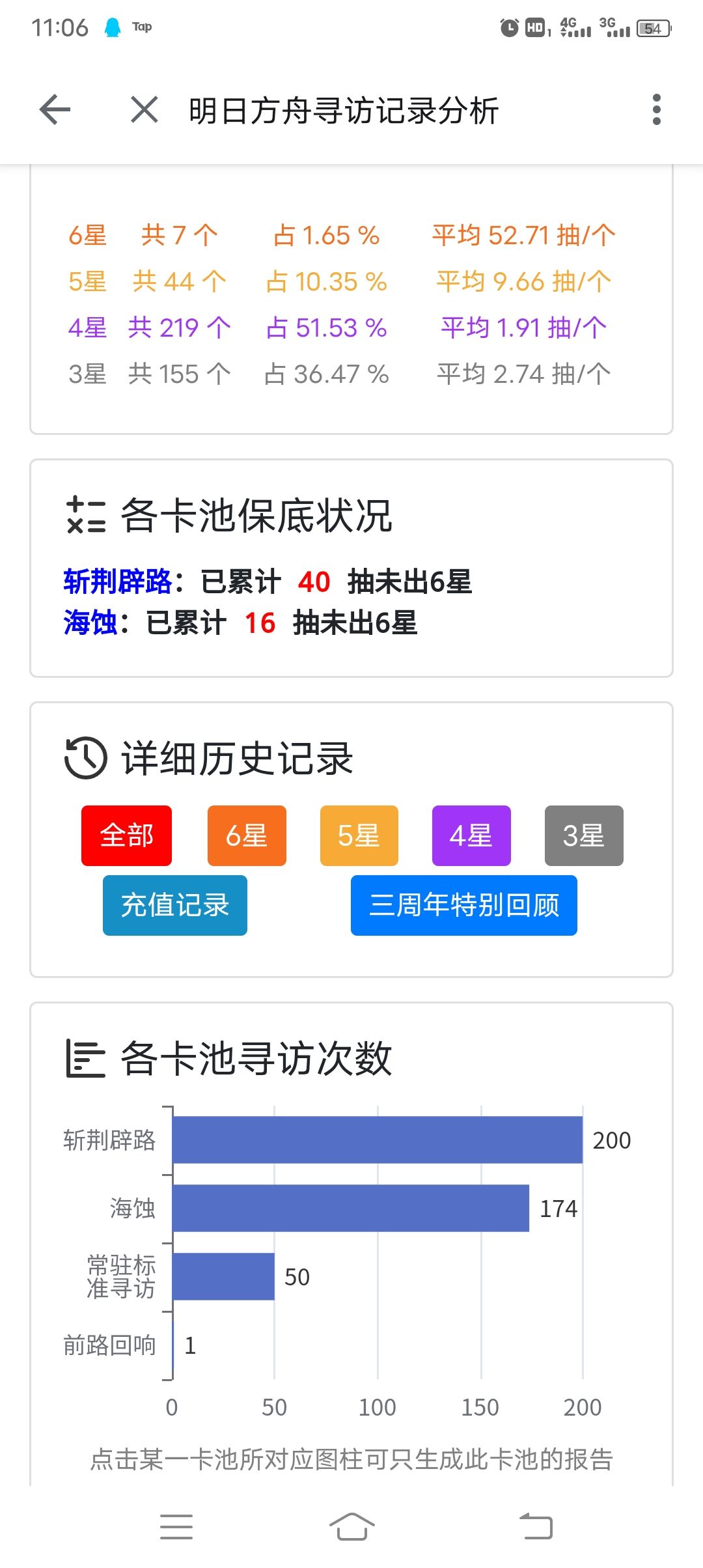Select the 4星 filter button
The height and width of the screenshot is (1568, 703).
(471, 835)
